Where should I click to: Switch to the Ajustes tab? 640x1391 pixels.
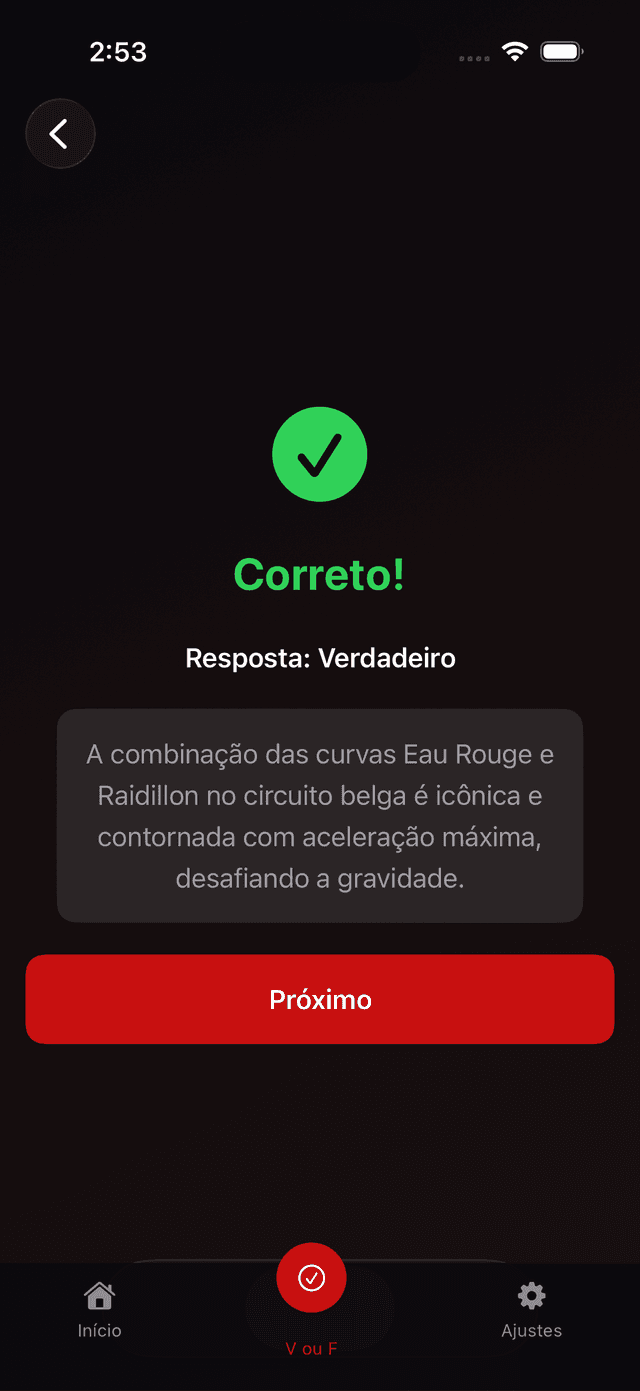click(x=531, y=1310)
